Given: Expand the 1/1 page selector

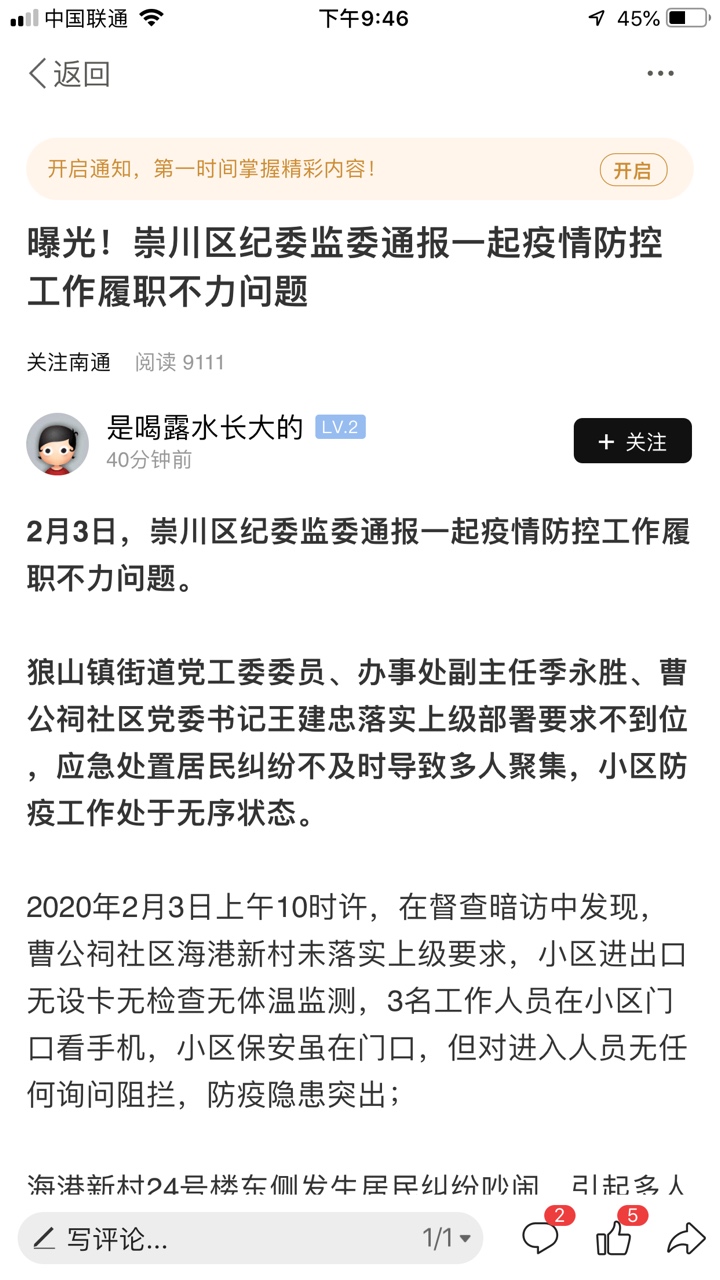Looking at the screenshot, I should (446, 1239).
